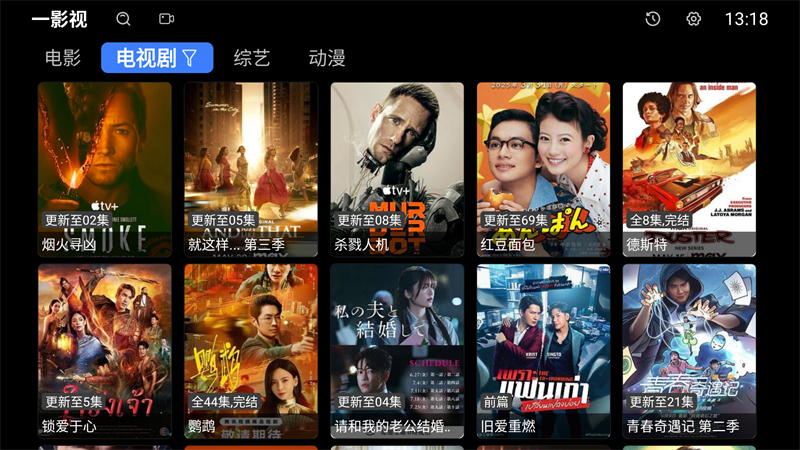Open 锁爱于心 poster card
The height and width of the screenshot is (450, 800).
(x=105, y=351)
